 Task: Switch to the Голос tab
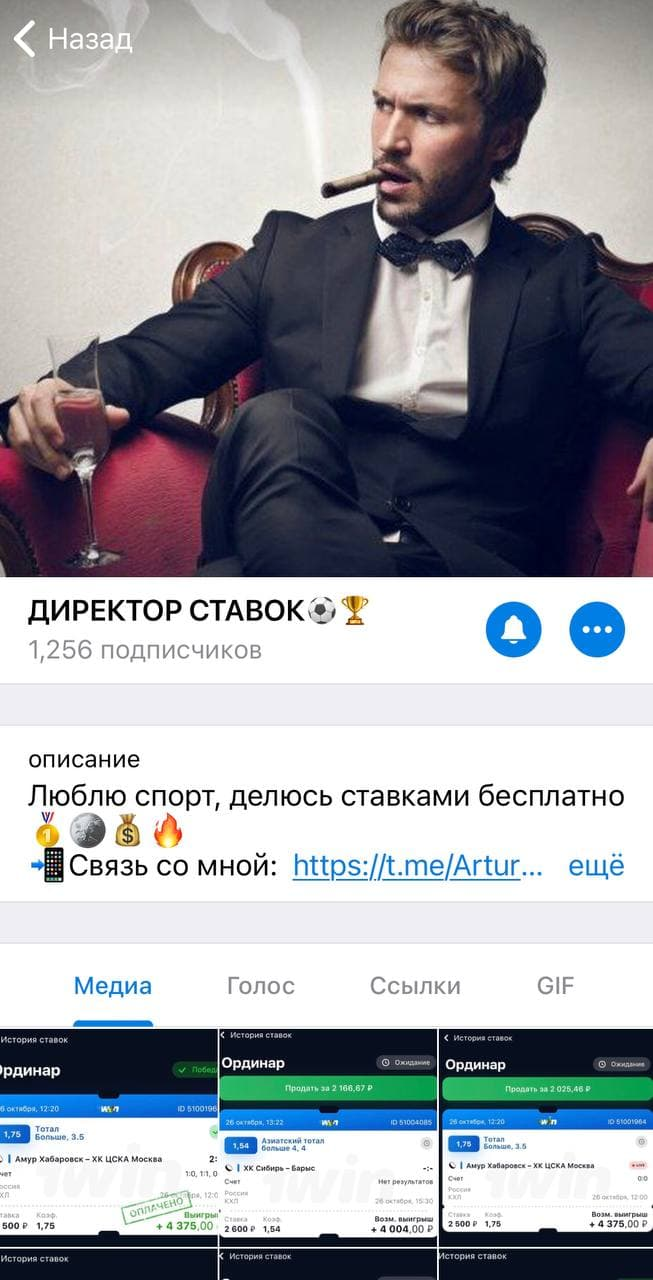261,986
